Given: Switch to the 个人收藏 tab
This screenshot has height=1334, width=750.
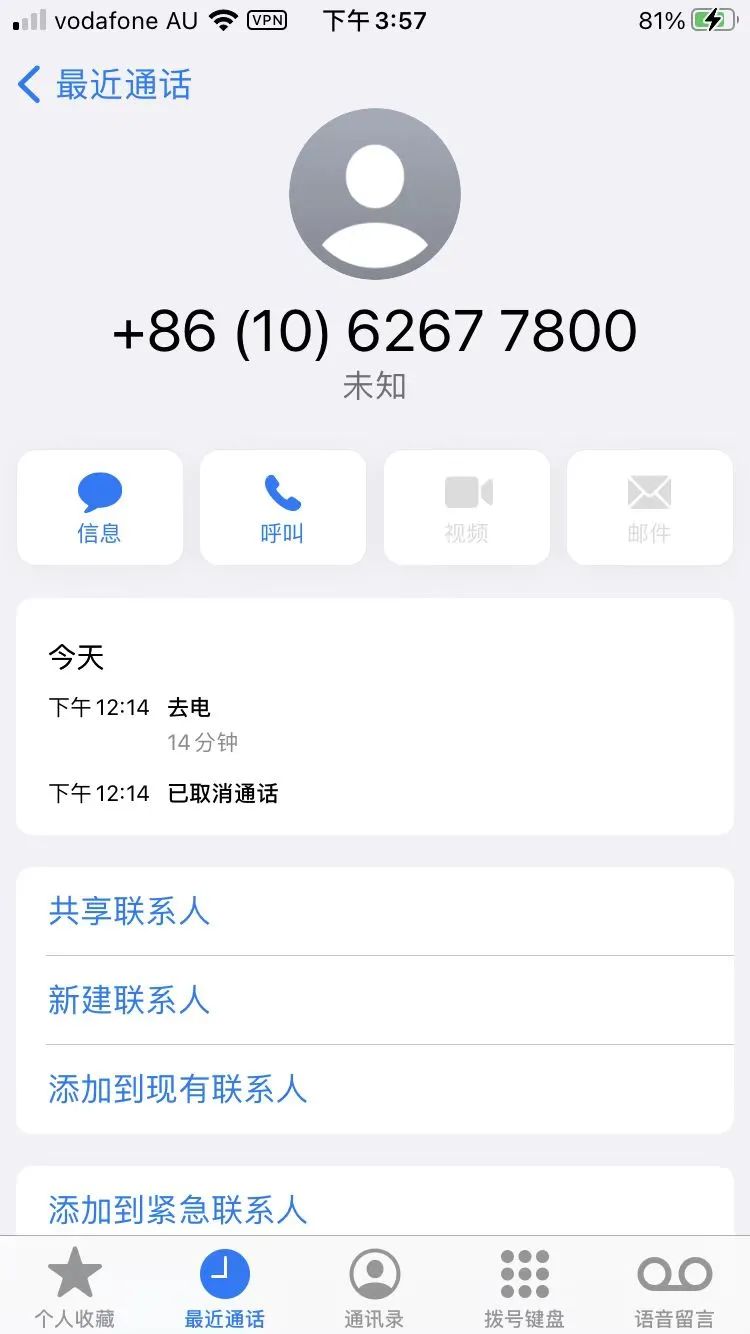Looking at the screenshot, I should click(75, 1287).
